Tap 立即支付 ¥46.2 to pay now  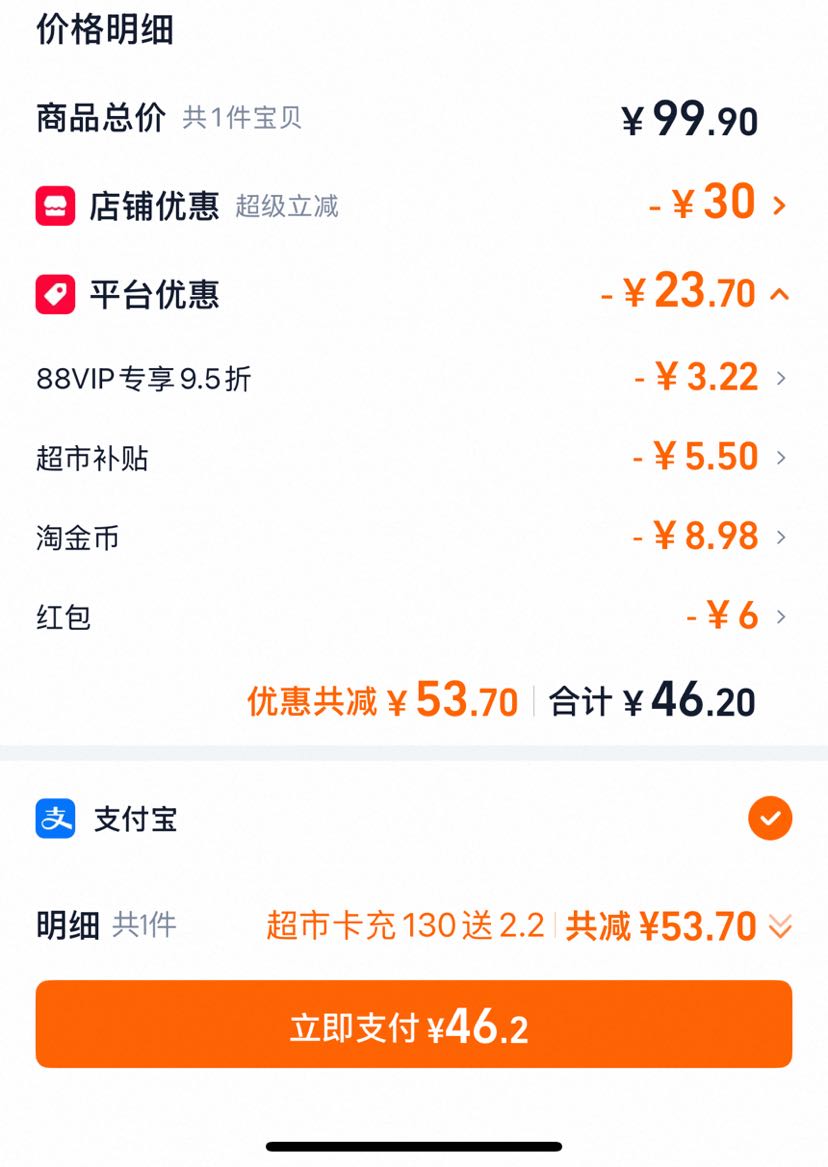click(x=414, y=1024)
